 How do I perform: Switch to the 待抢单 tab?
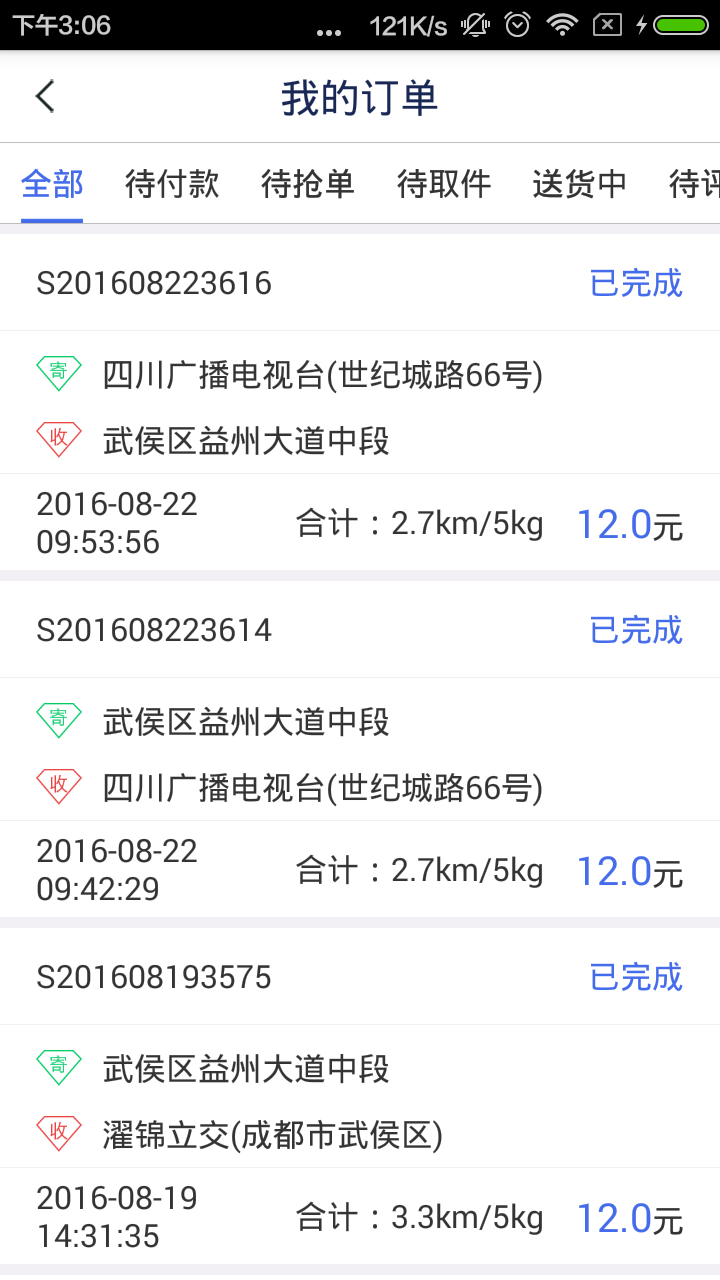(x=308, y=184)
